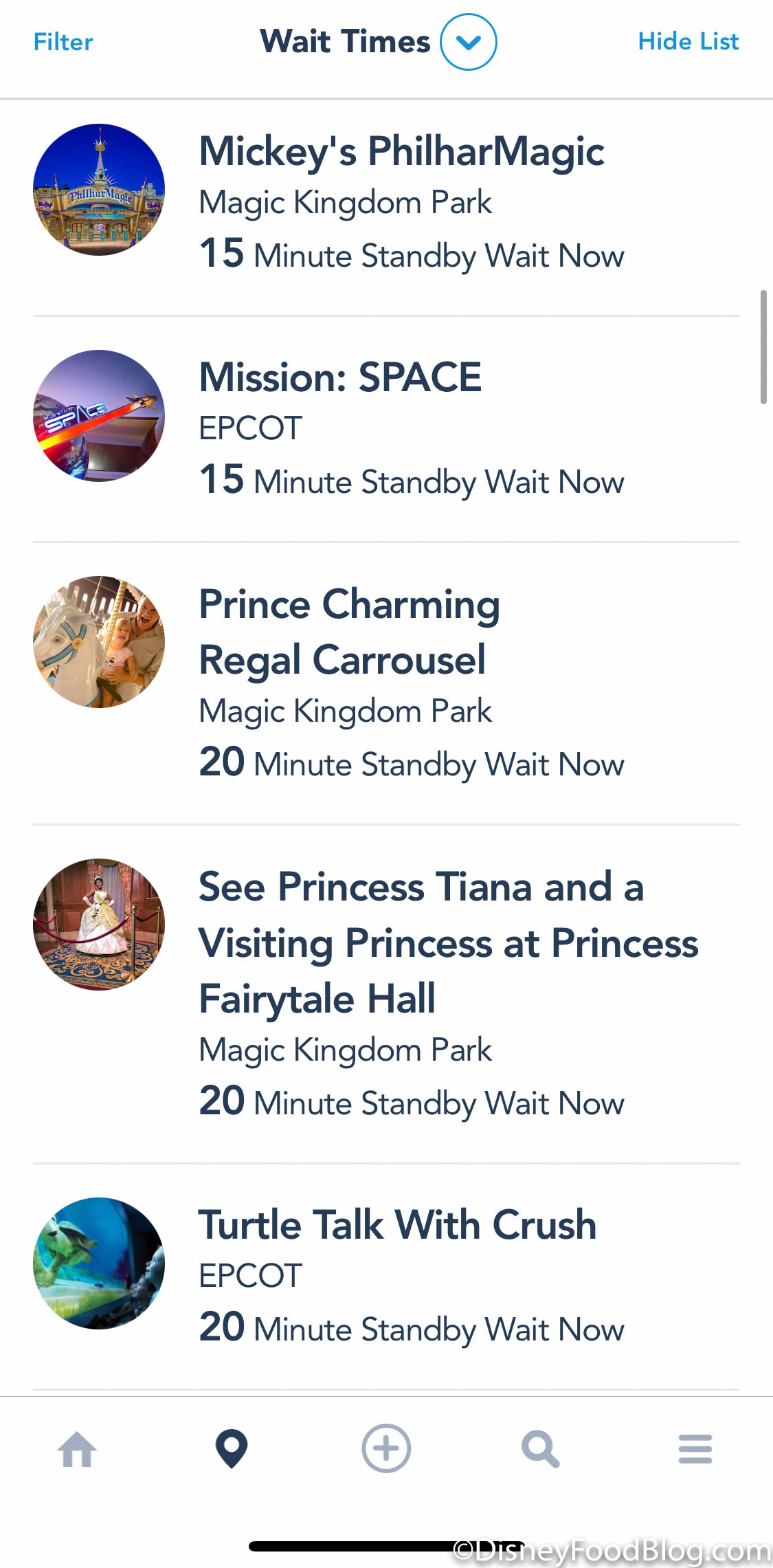Switch to the map pin tab
Screen dimensions: 773x1568
[232, 1449]
